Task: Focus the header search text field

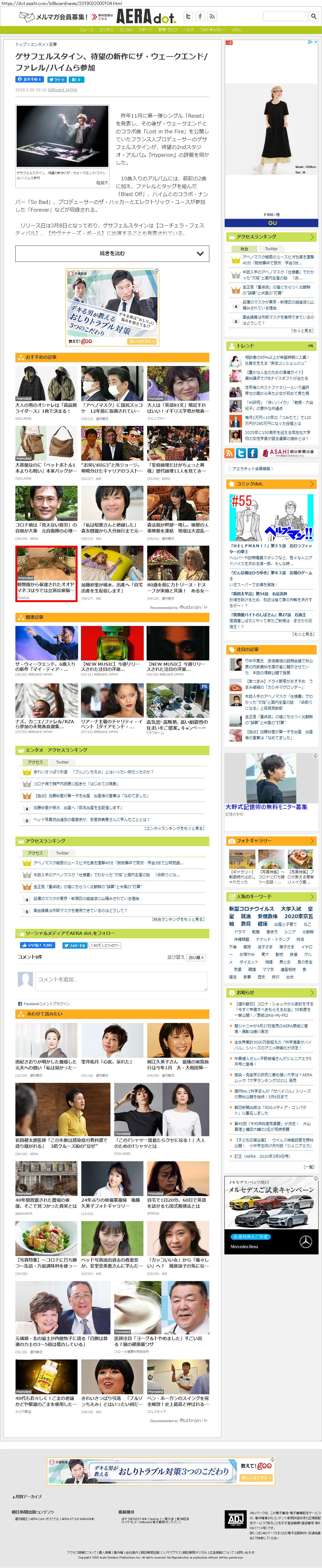Action: 284,16
